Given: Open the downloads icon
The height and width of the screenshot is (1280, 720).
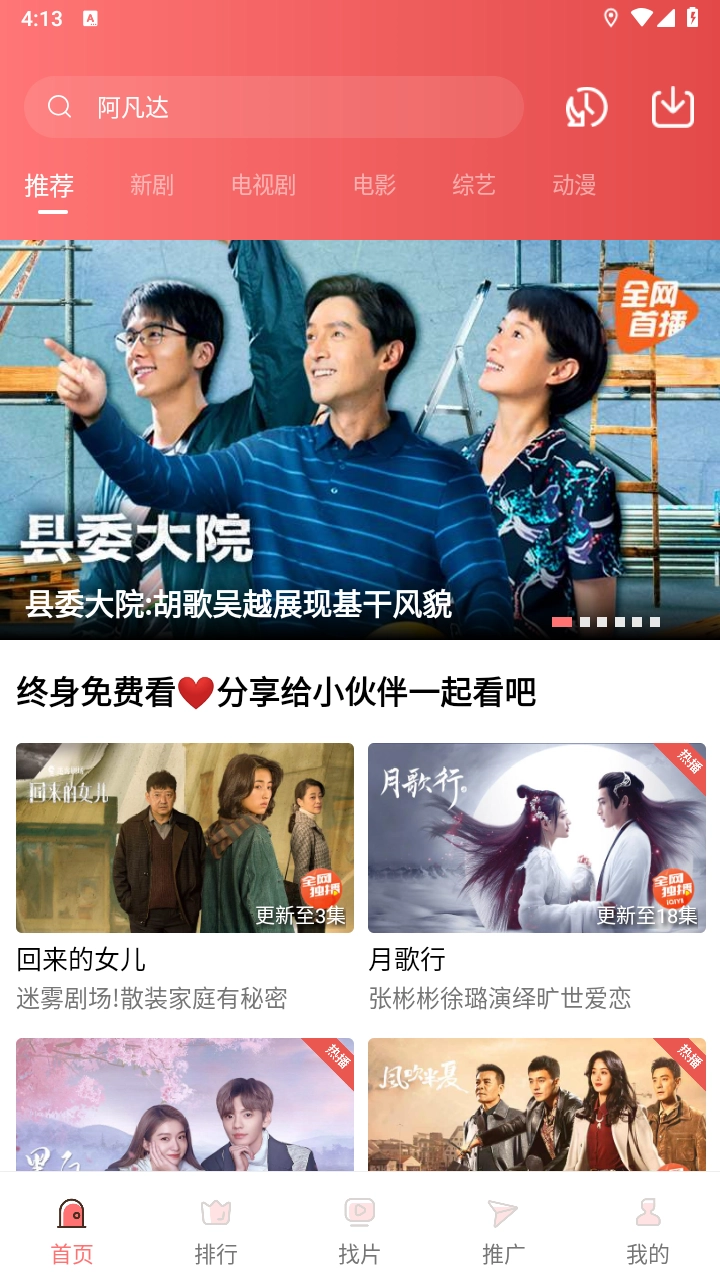Looking at the screenshot, I should 673,107.
